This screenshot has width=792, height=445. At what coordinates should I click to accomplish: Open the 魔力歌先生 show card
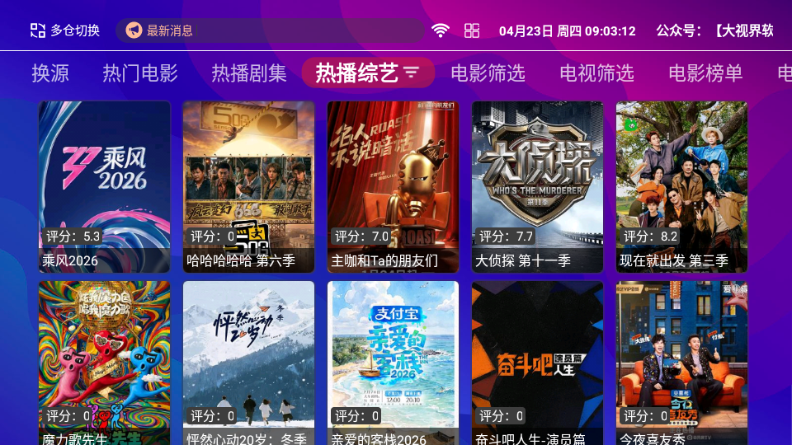[x=105, y=362]
